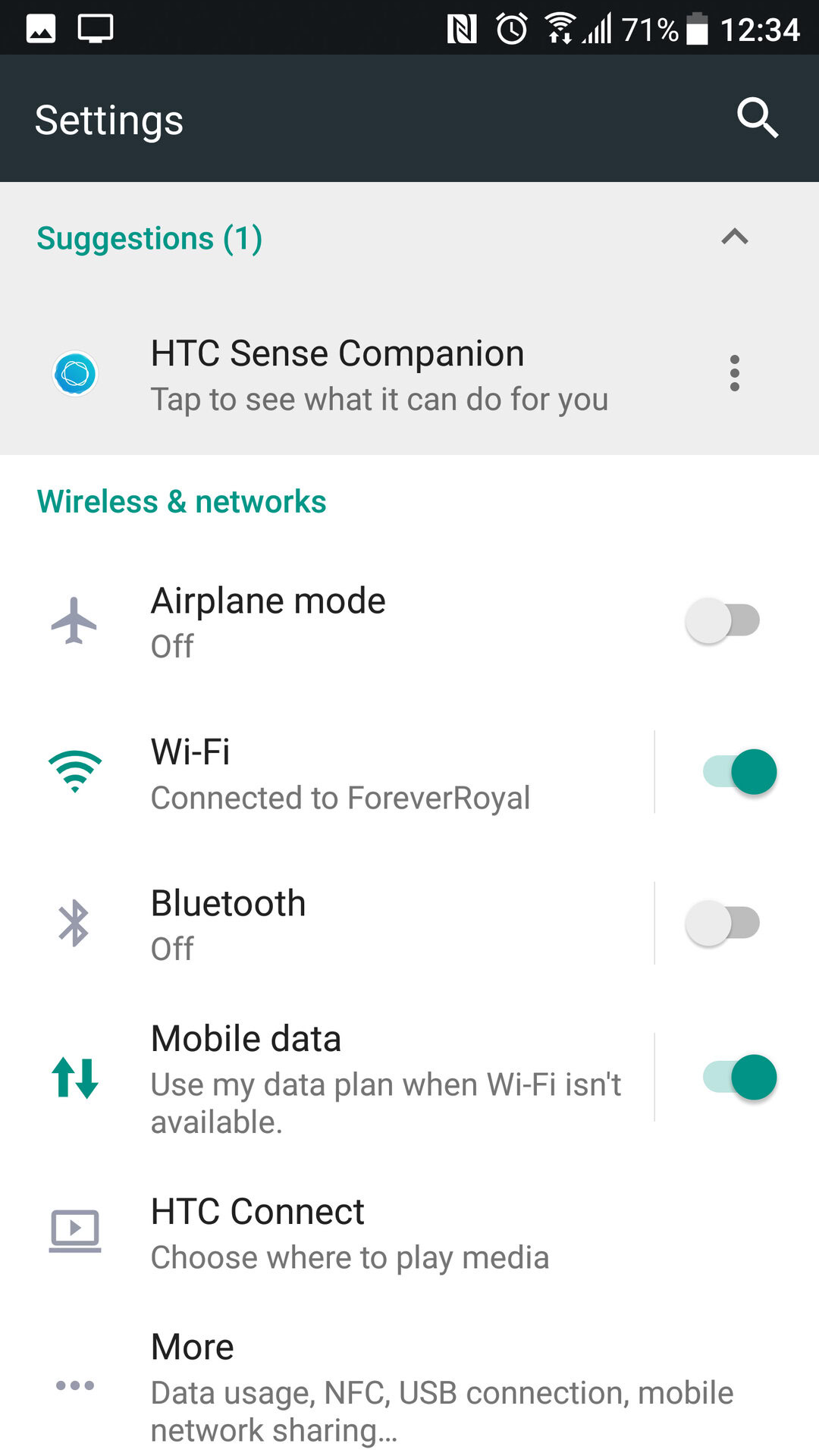Open Wi-Fi settings row
Image resolution: width=819 pixels, height=1456 pixels.
341,773
